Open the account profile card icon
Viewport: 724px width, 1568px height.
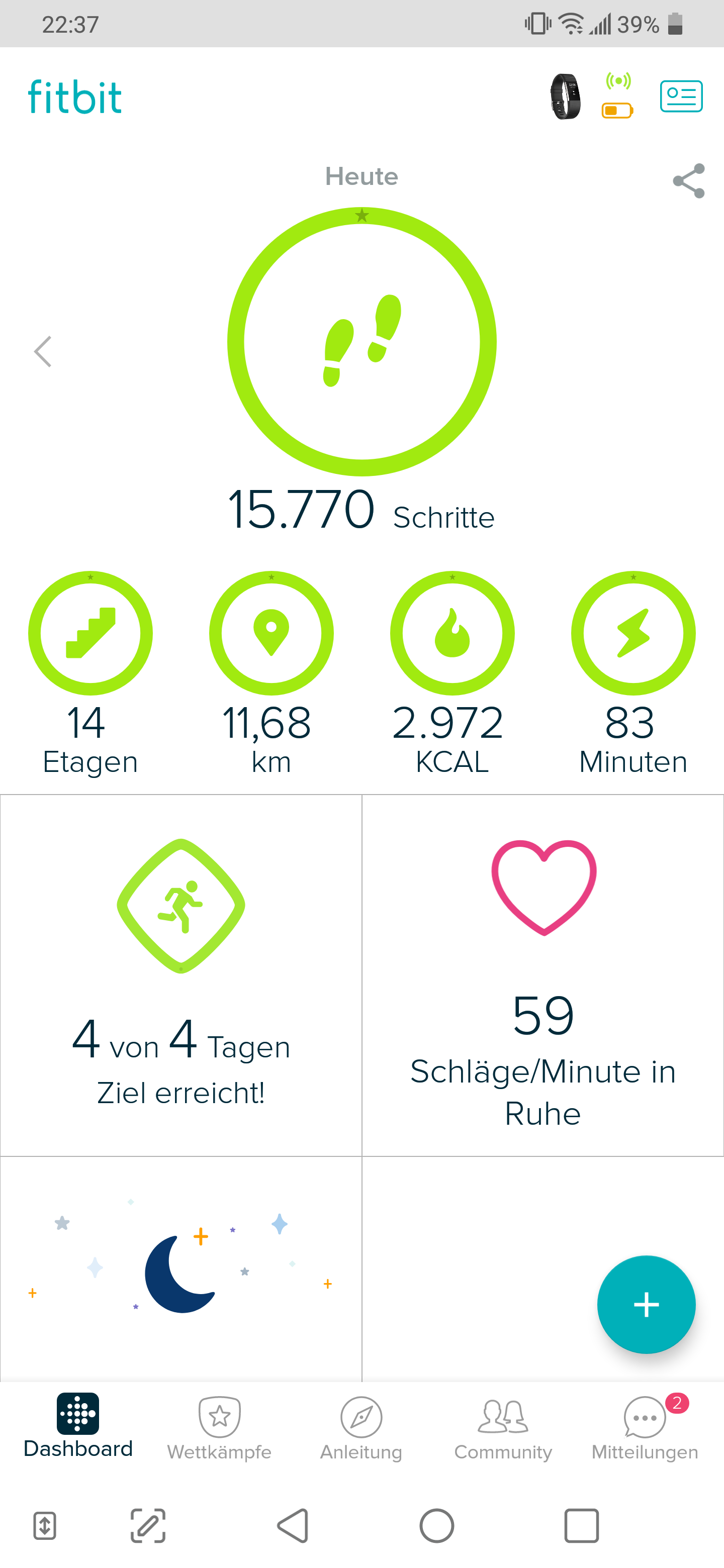(681, 96)
